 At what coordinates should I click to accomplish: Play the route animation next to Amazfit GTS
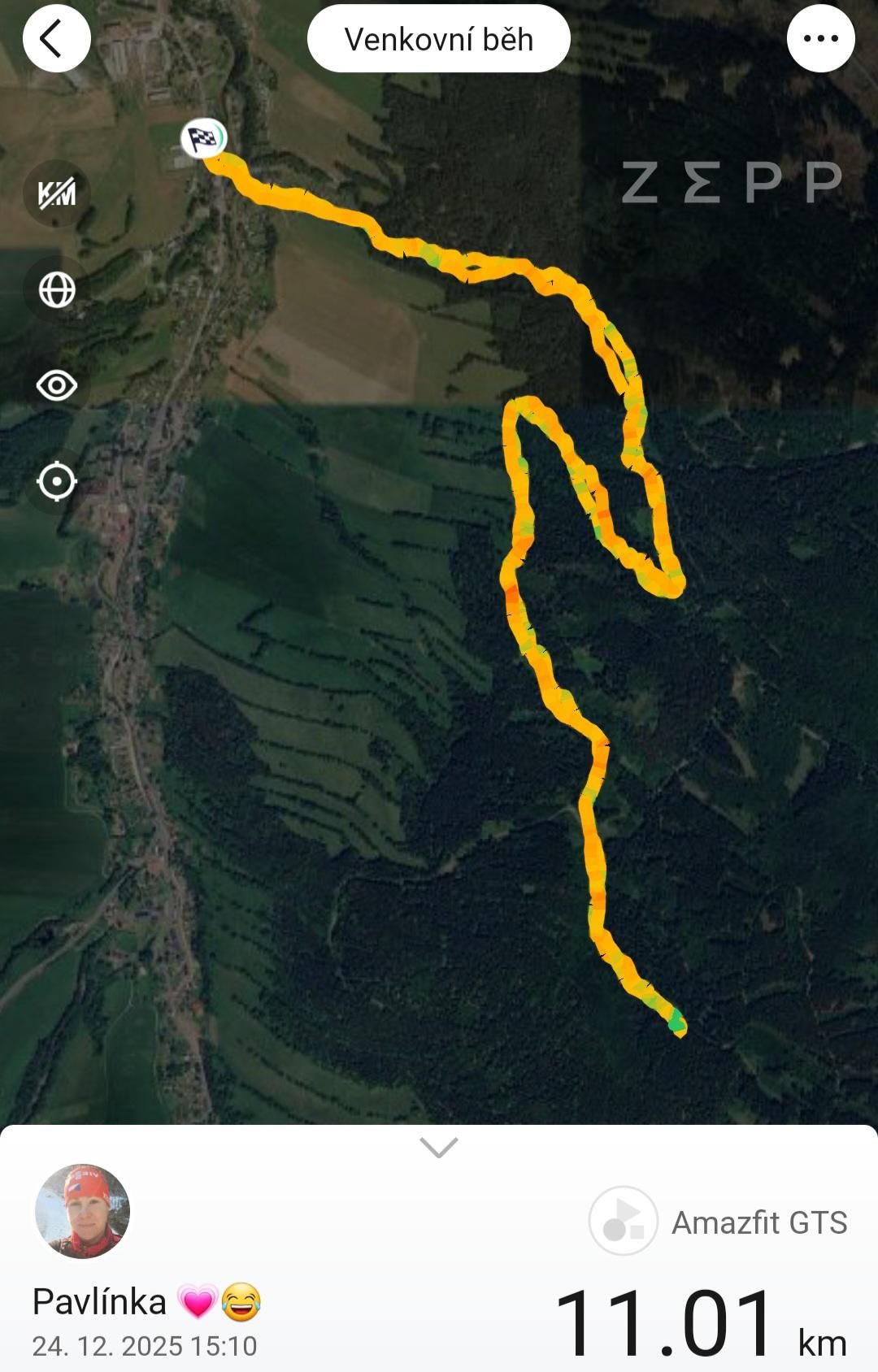(x=623, y=1220)
